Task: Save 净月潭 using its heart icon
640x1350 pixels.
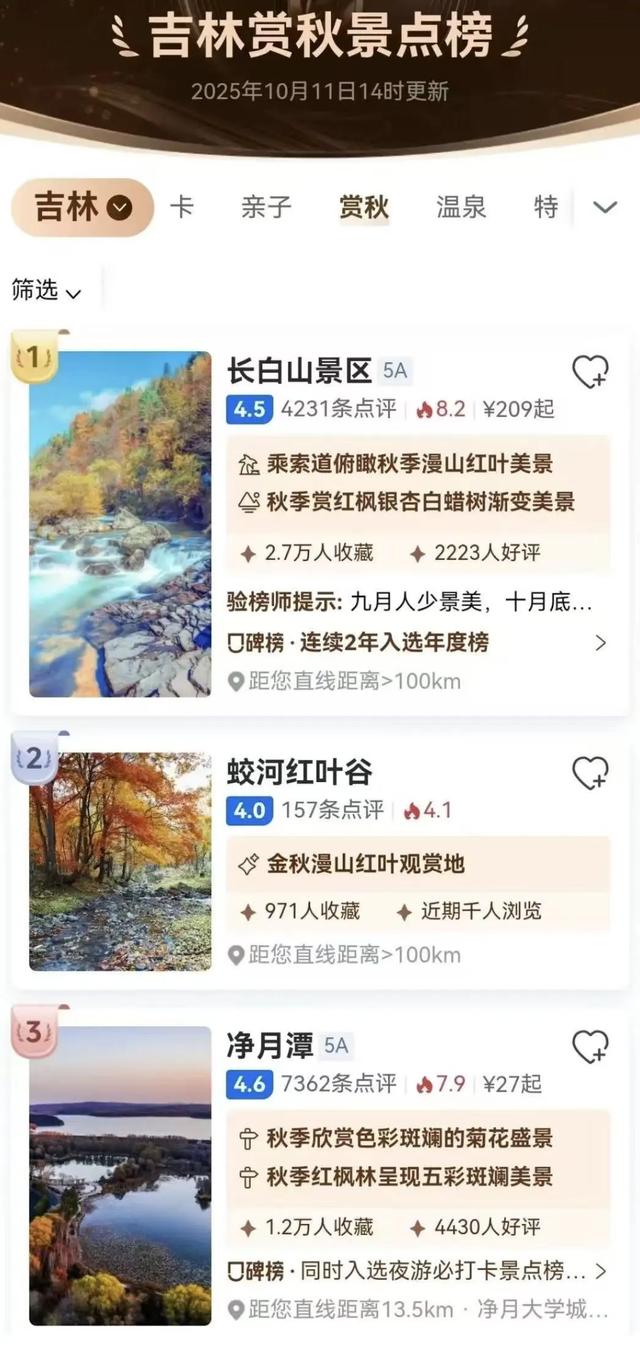Action: pos(589,1046)
